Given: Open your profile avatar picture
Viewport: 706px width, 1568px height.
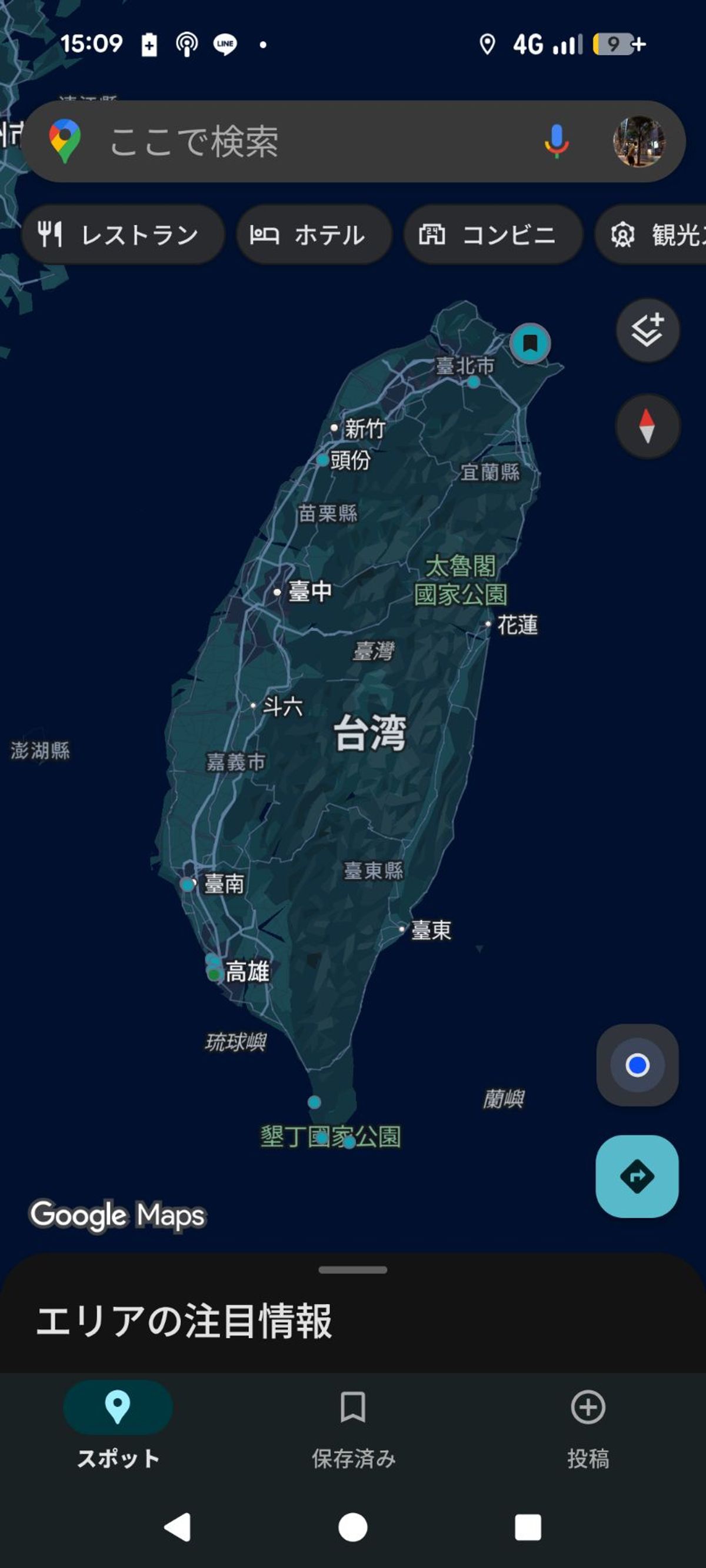Looking at the screenshot, I should click(638, 141).
